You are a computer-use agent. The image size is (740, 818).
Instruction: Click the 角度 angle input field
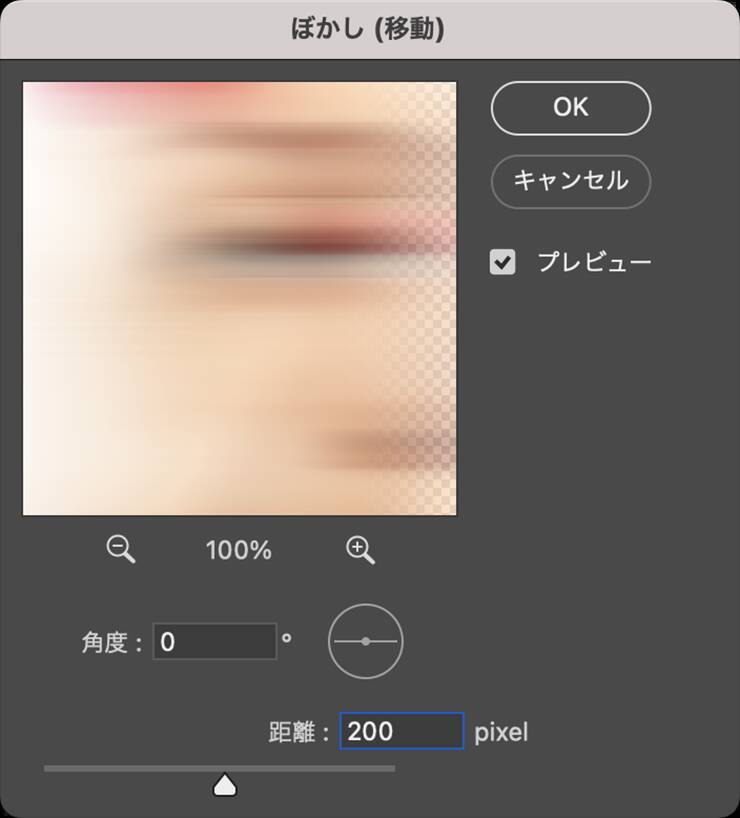point(215,641)
